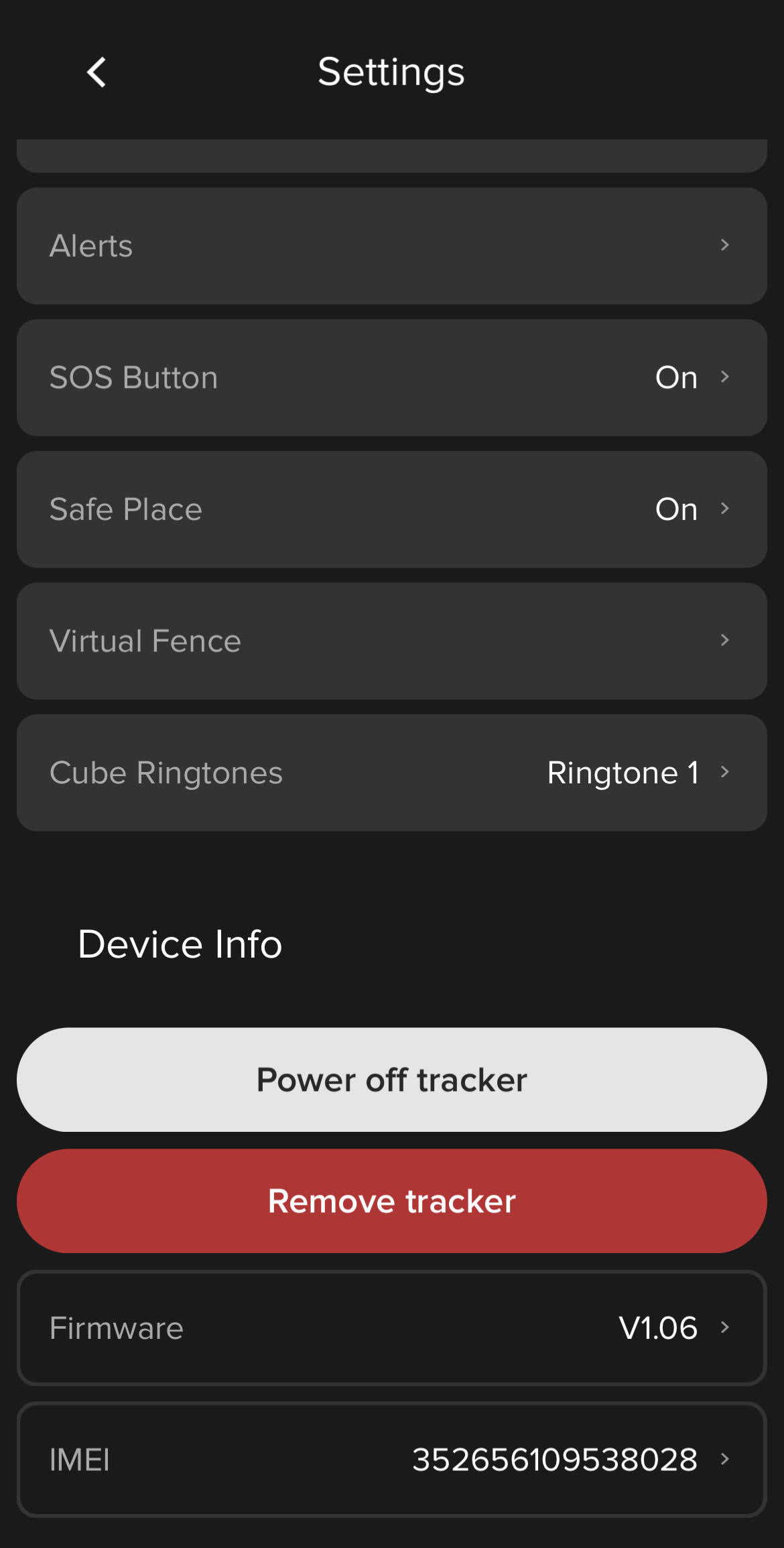
Task: Open the Safe Place option
Action: 392,509
